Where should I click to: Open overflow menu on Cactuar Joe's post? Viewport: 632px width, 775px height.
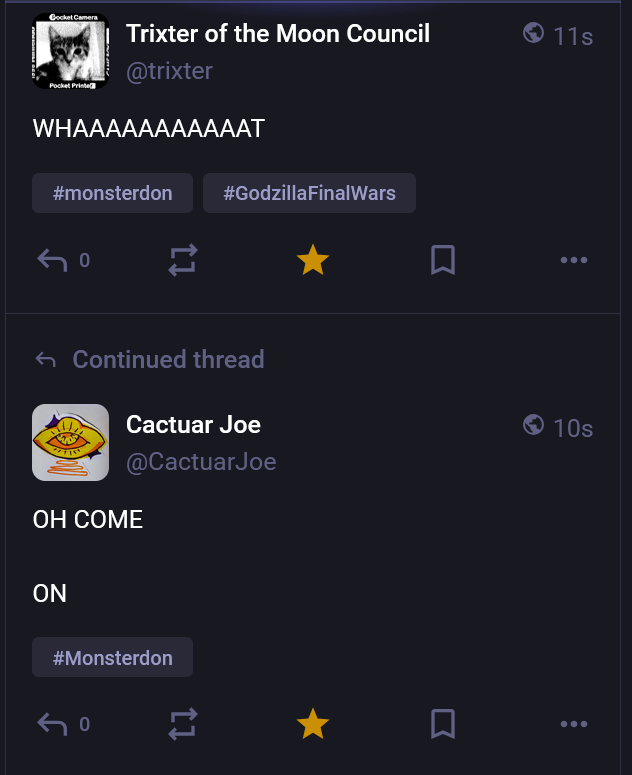click(x=574, y=724)
